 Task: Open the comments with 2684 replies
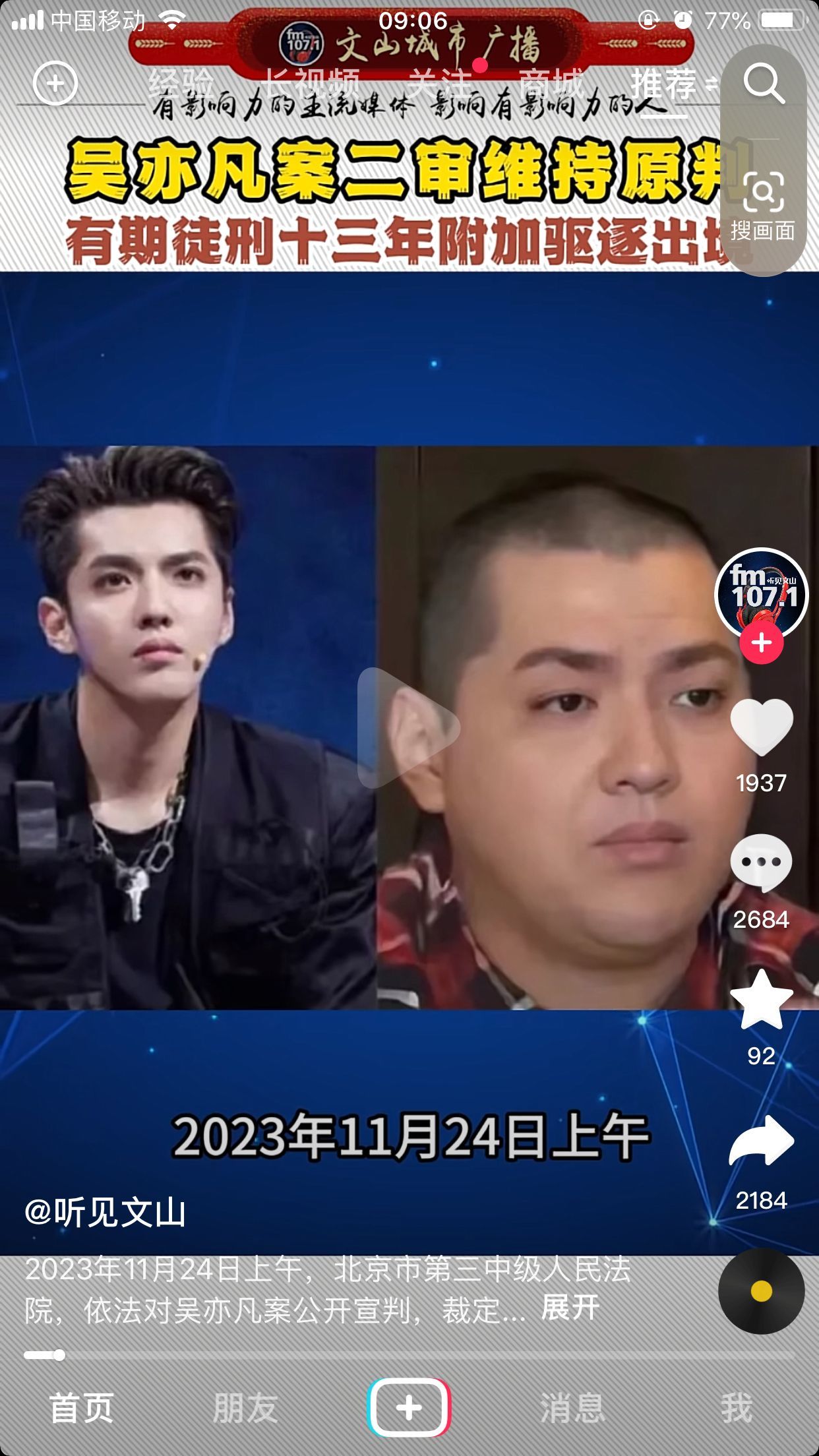(x=762, y=864)
